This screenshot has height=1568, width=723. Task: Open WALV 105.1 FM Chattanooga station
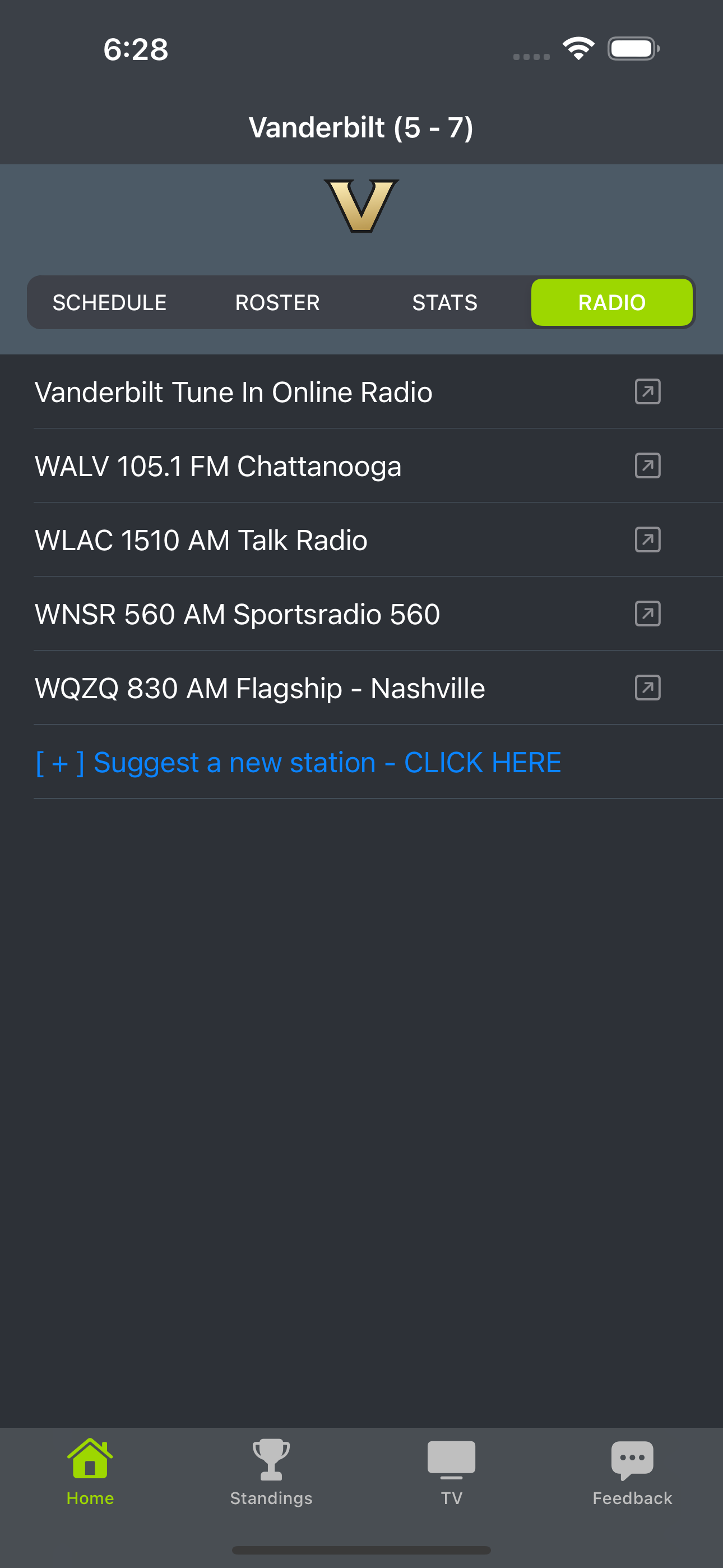coord(361,465)
